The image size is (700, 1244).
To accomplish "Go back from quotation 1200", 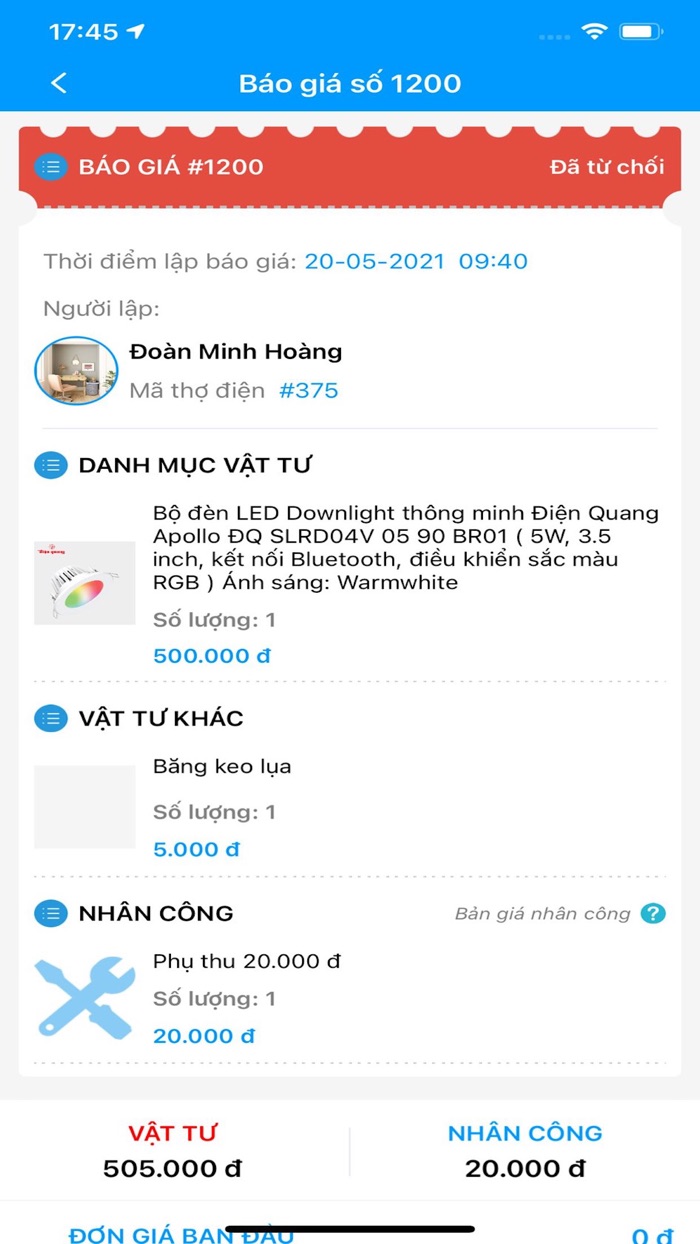I will (59, 83).
